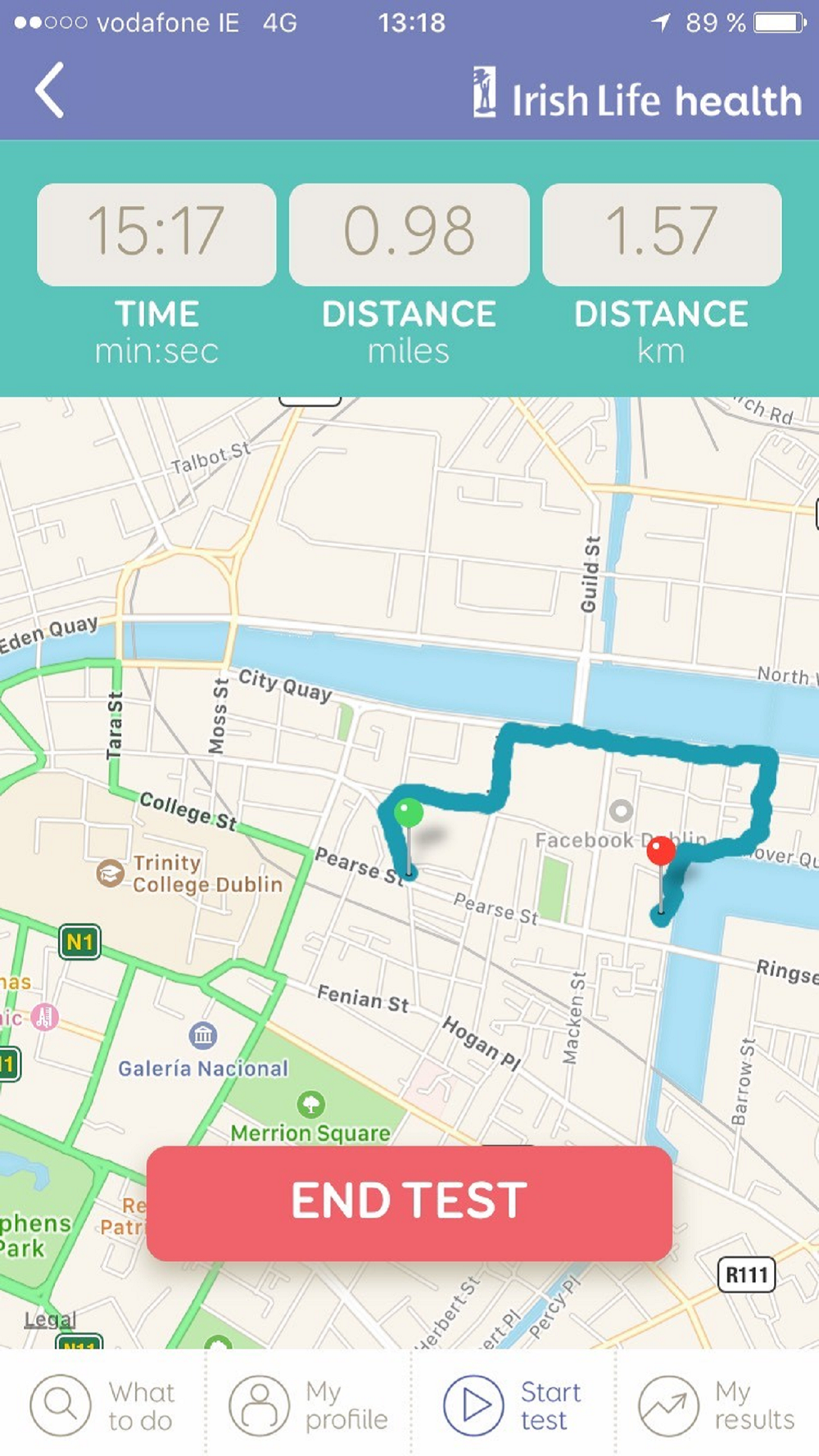Tap the red END TEST button
This screenshot has width=819, height=1456.
(x=409, y=1203)
